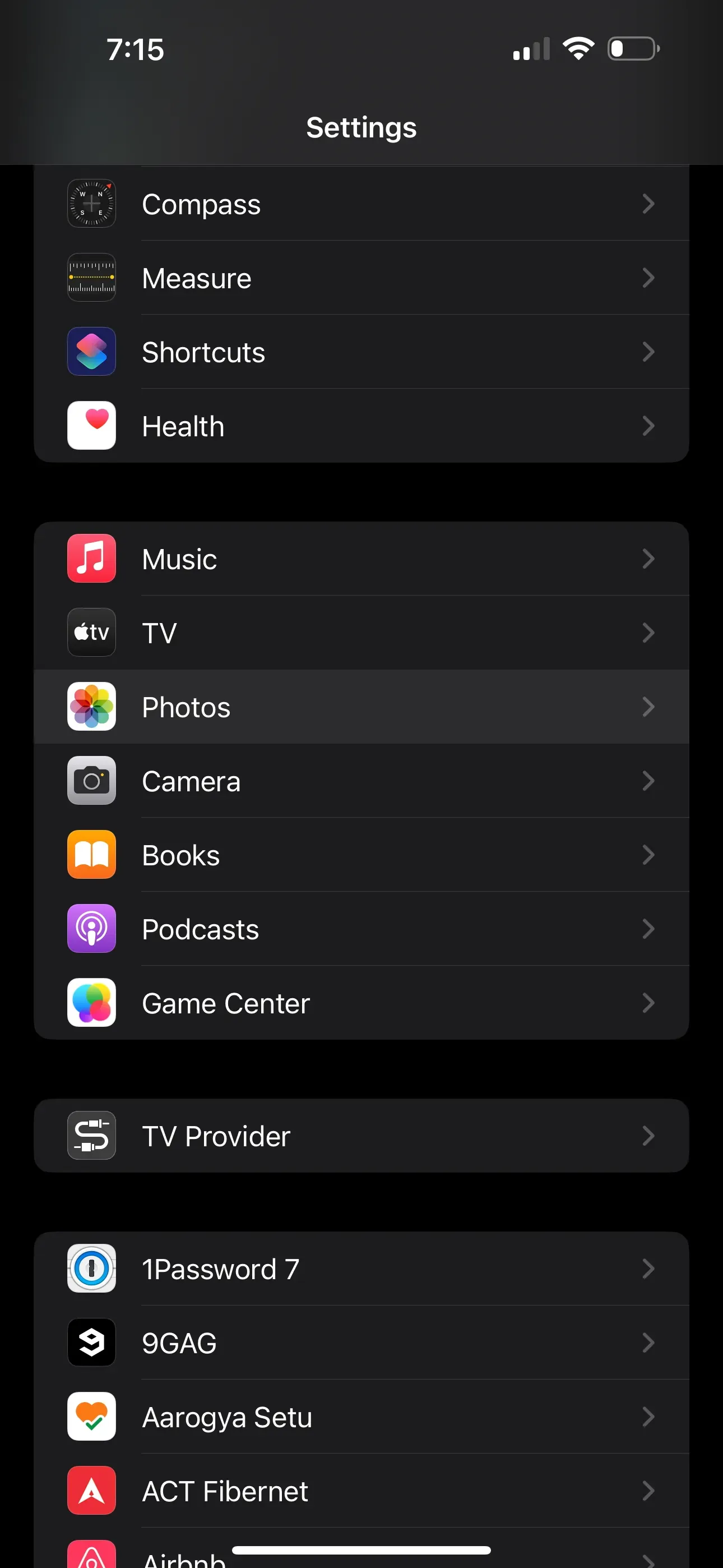Tap the Shortcuts app icon
The width and height of the screenshot is (723, 1568).
click(x=91, y=352)
